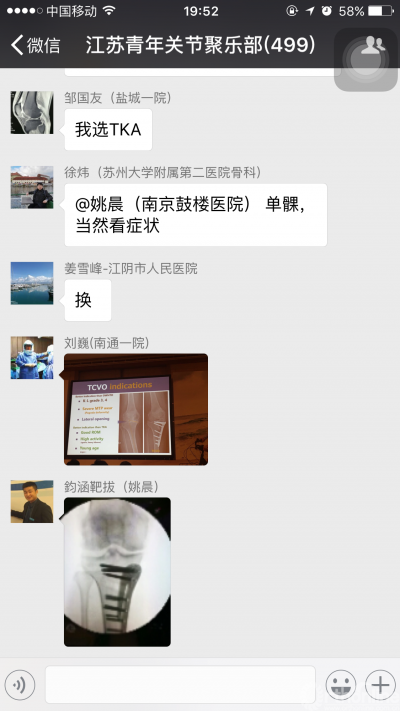Open 邹国友's avatar profile
The image size is (400, 711).
32,112
